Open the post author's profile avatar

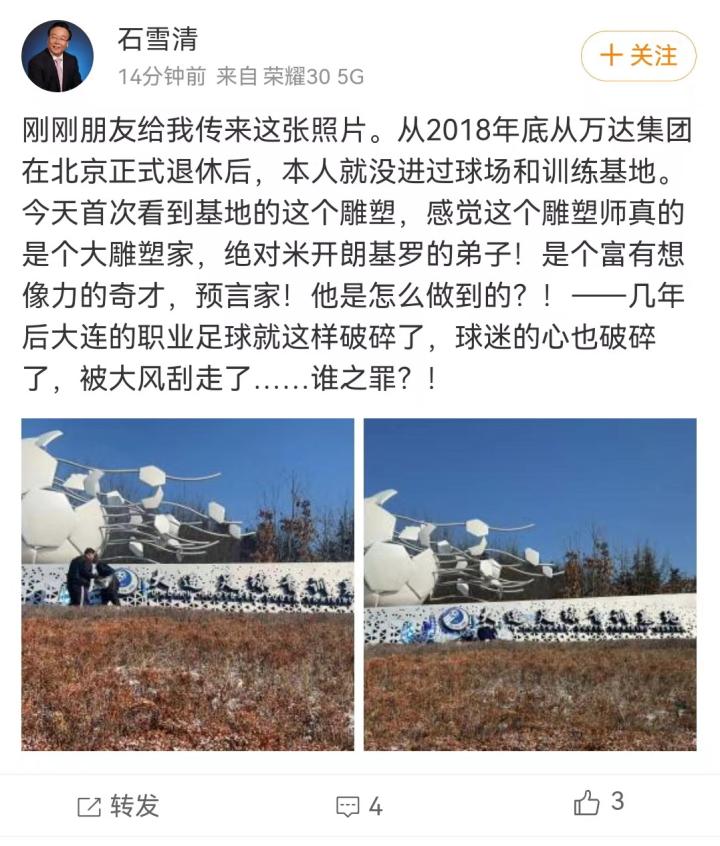(x=57, y=56)
